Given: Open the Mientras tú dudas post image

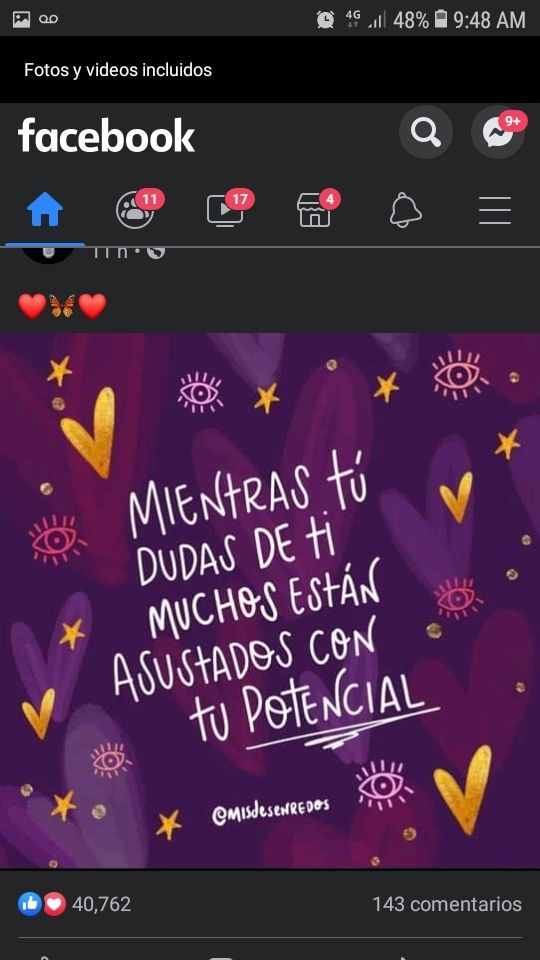Looking at the screenshot, I should point(270,601).
